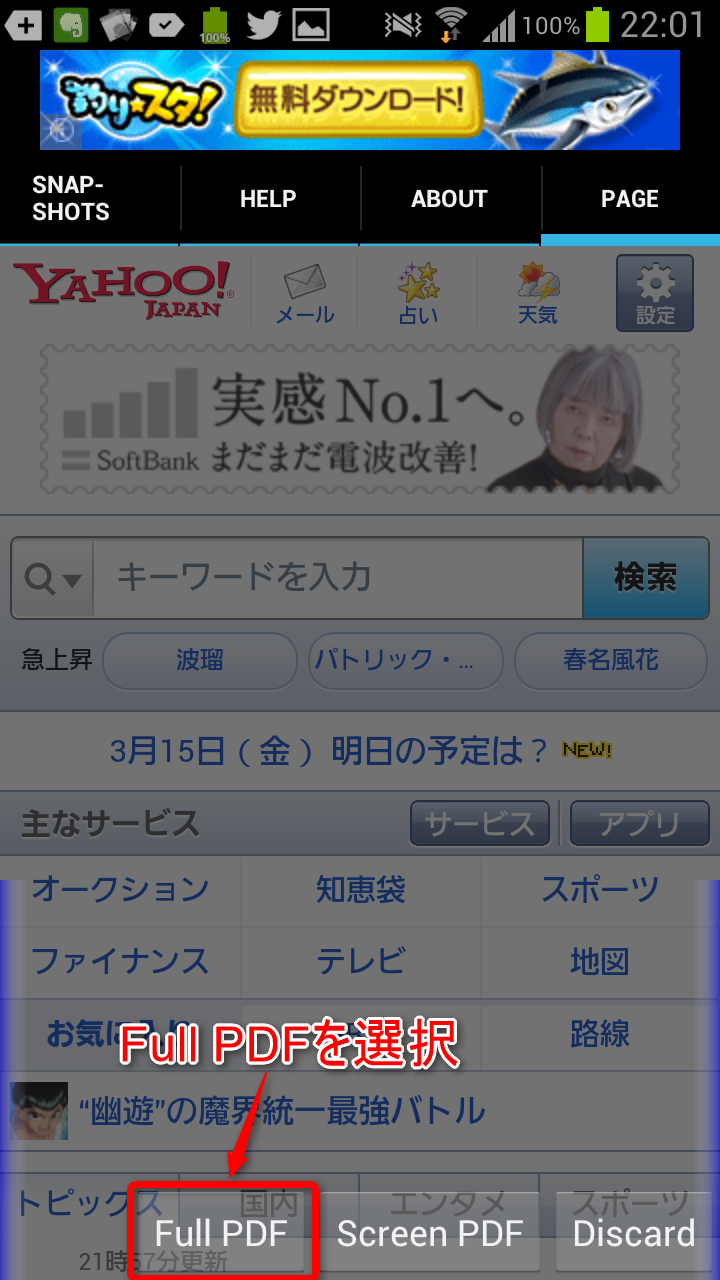
Task: Tap the アプリ button
Action: [640, 824]
